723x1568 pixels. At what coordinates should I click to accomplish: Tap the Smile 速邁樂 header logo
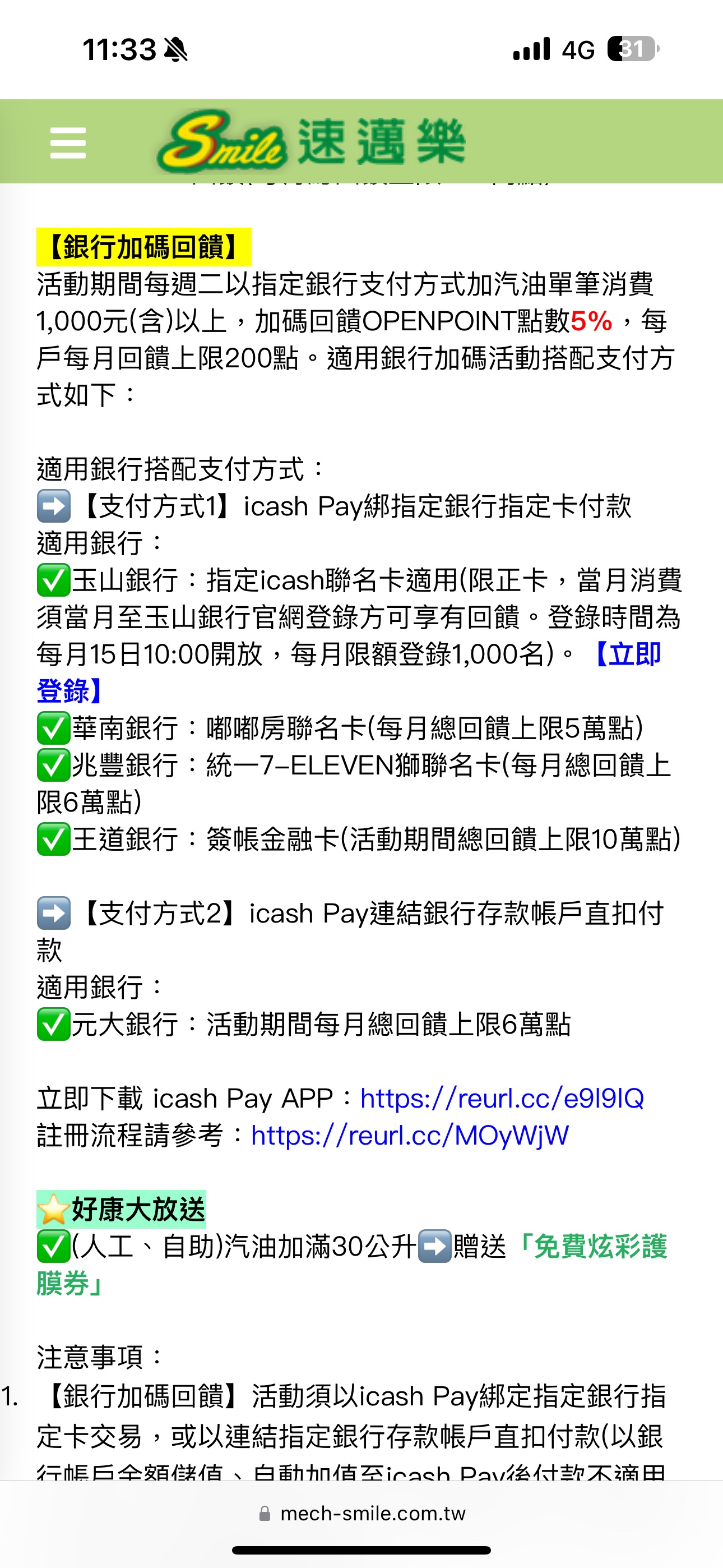point(311,142)
